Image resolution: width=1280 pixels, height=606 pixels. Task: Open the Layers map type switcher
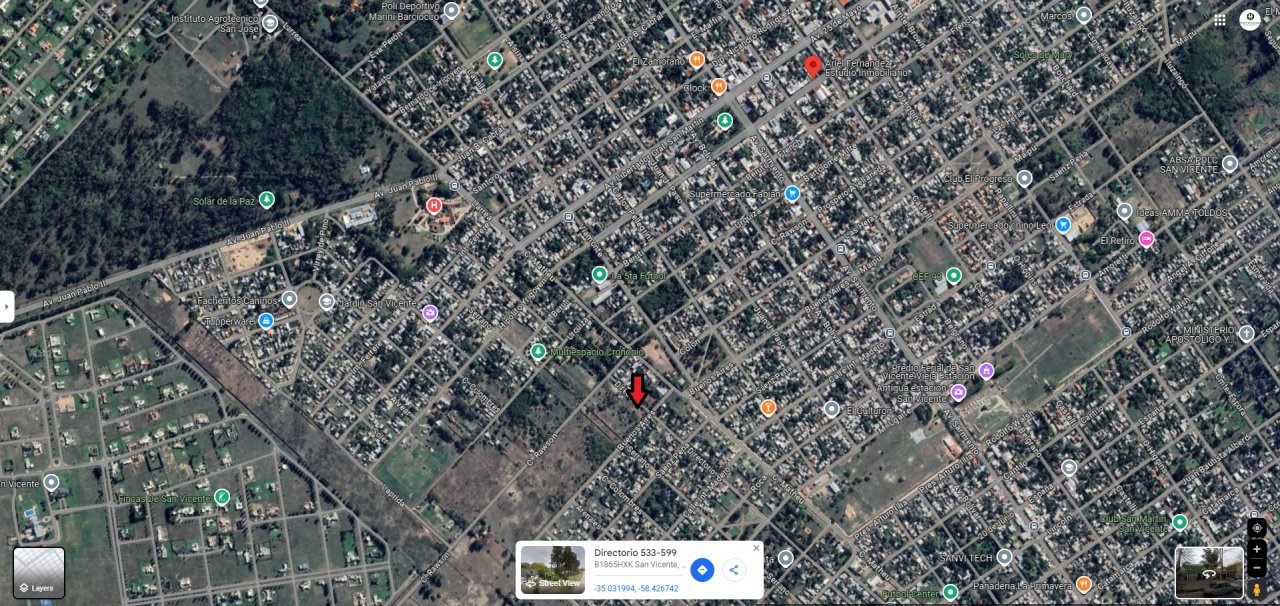39,572
